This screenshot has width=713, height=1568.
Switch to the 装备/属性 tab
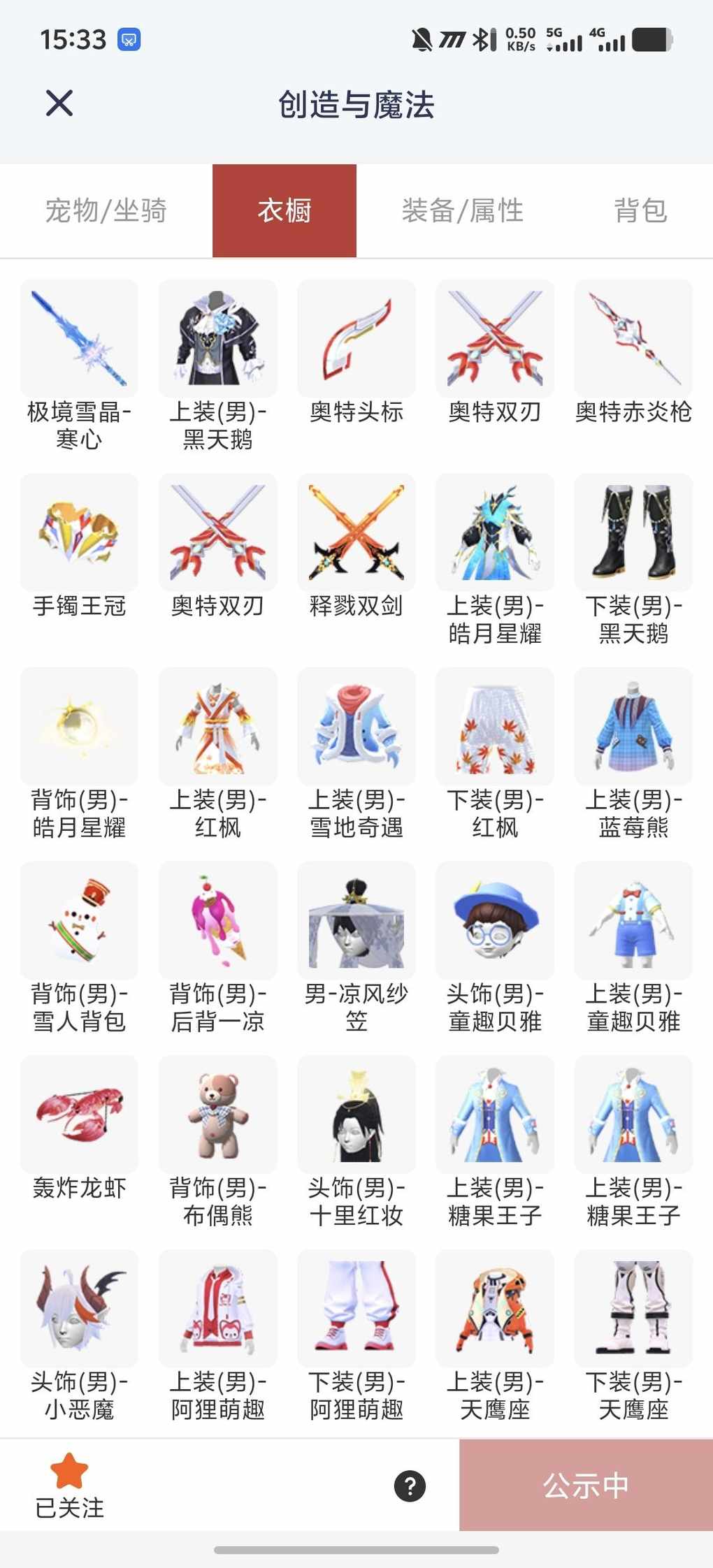coord(462,210)
